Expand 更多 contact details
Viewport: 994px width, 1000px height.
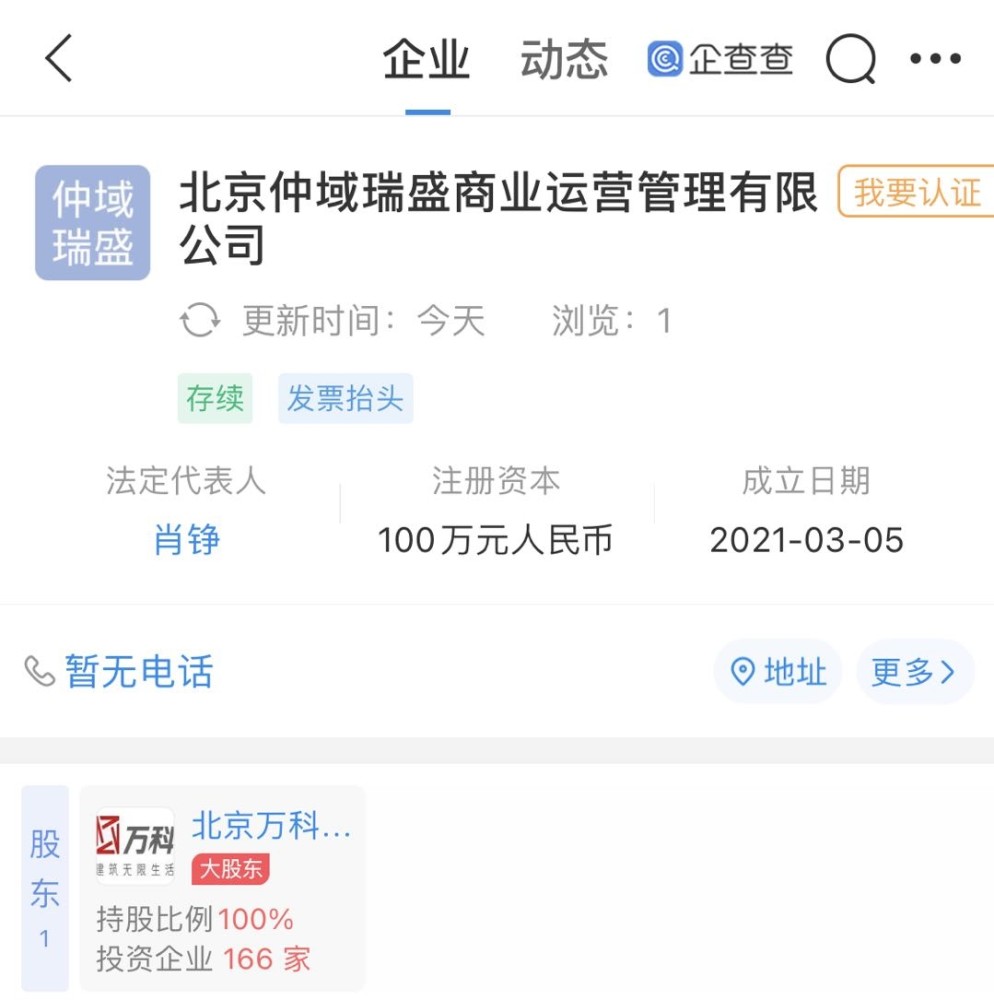914,672
